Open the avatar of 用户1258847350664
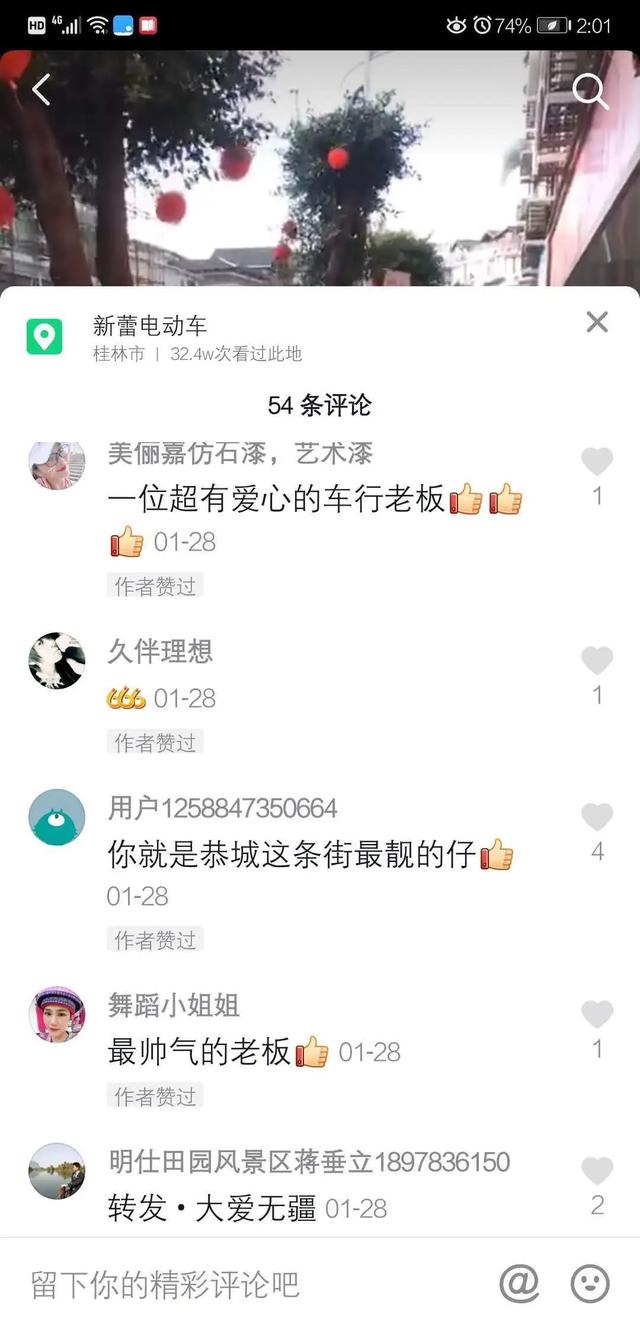 coord(57,817)
